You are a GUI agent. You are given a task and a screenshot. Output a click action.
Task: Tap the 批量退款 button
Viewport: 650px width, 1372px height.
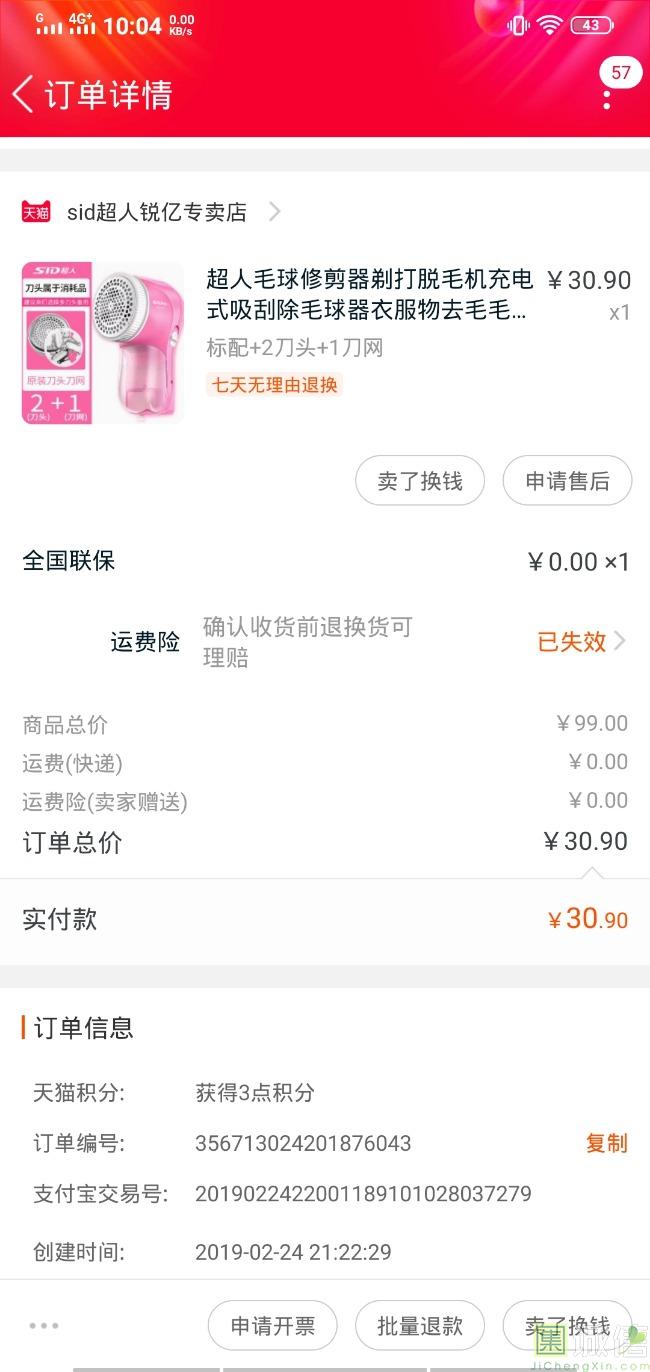click(x=420, y=1326)
